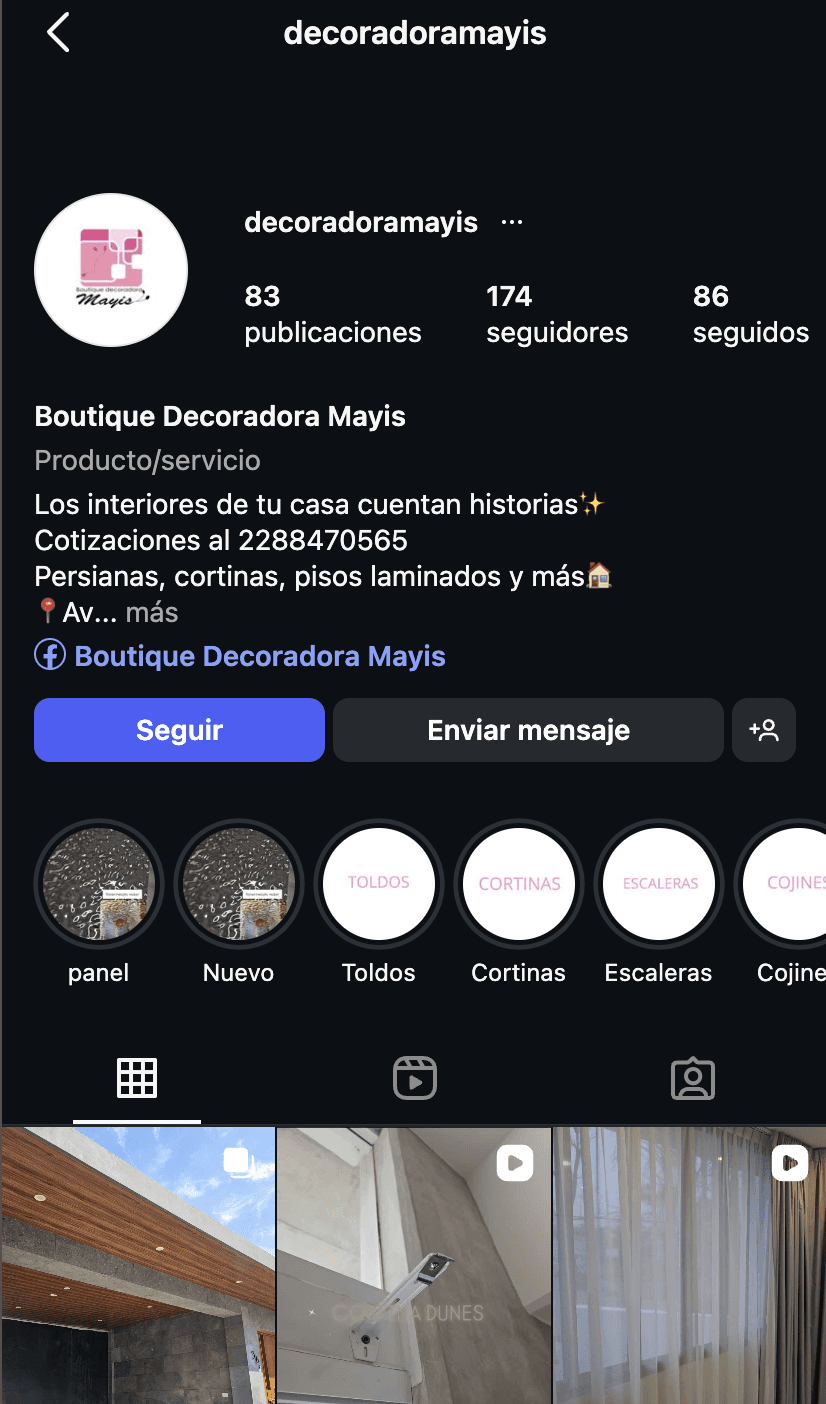826x1404 pixels.
Task: Follow the account with Seguir
Action: 179,730
